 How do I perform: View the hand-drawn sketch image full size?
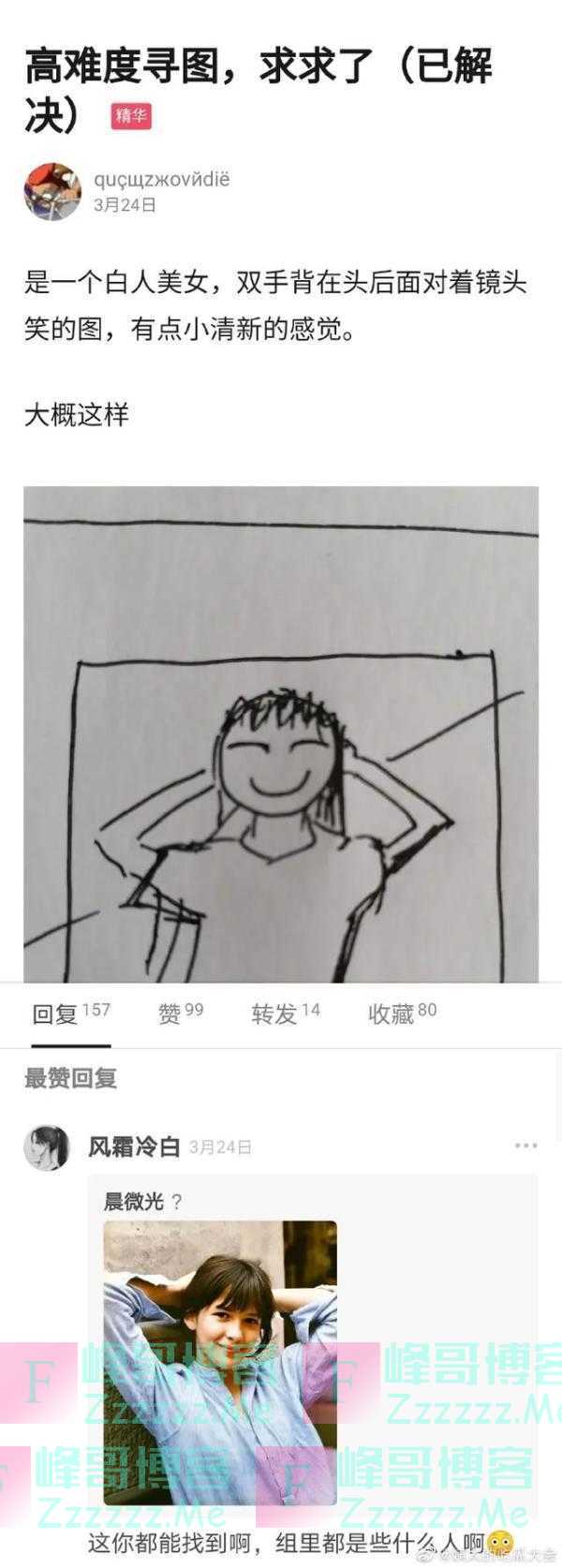tap(281, 733)
